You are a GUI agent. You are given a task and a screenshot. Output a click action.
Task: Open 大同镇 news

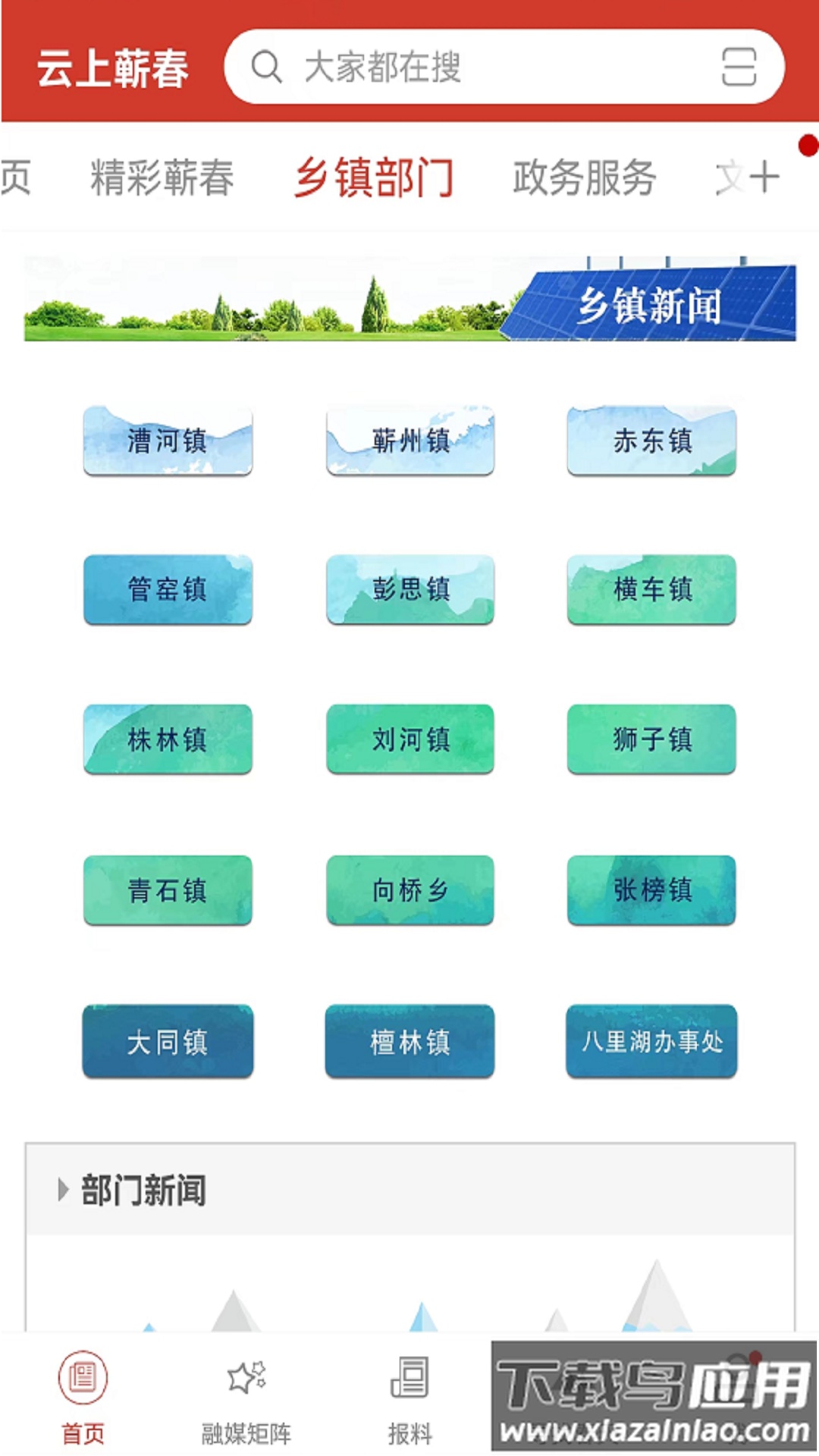click(x=167, y=1042)
